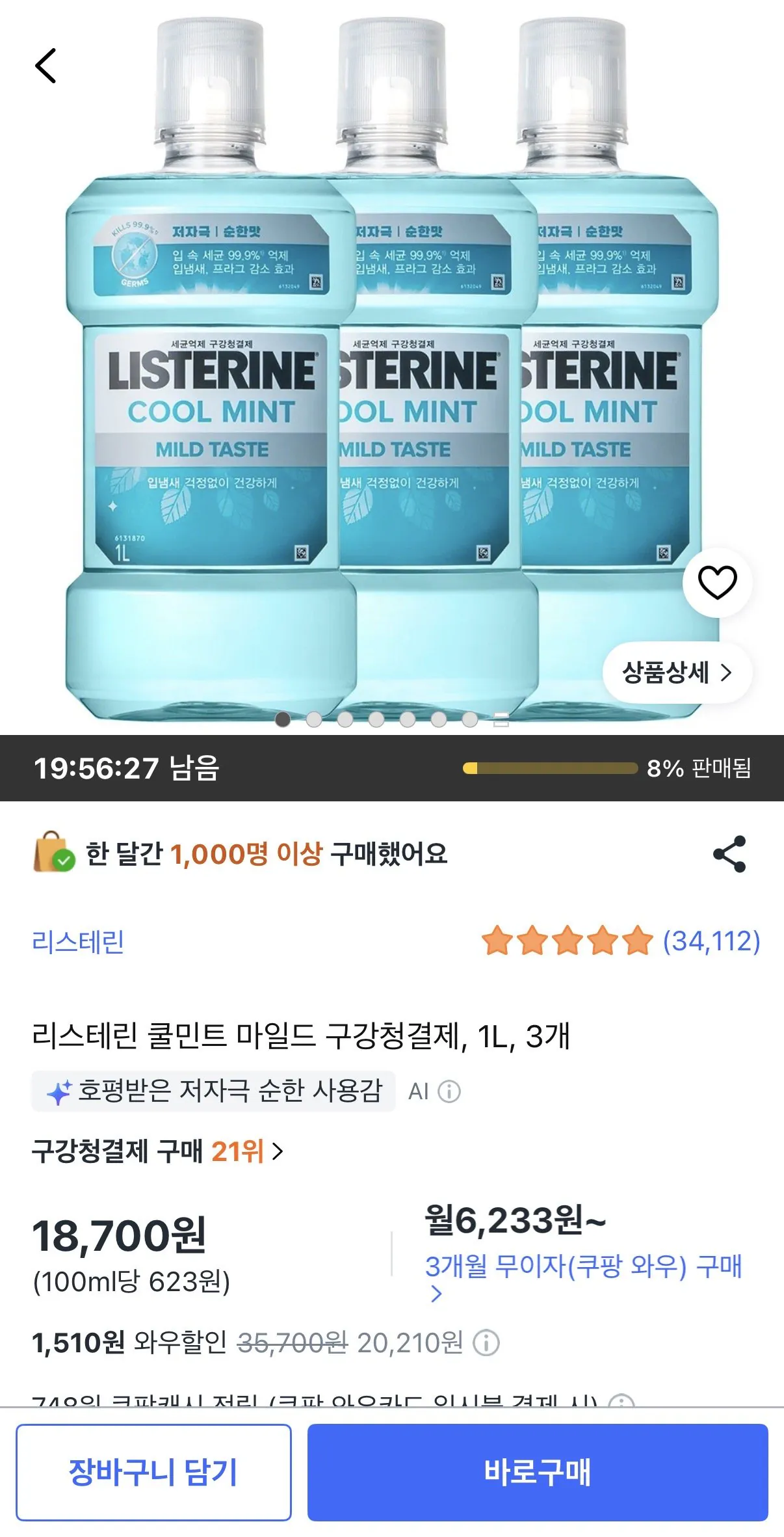Share this product via the share icon
784x1537 pixels.
click(729, 854)
